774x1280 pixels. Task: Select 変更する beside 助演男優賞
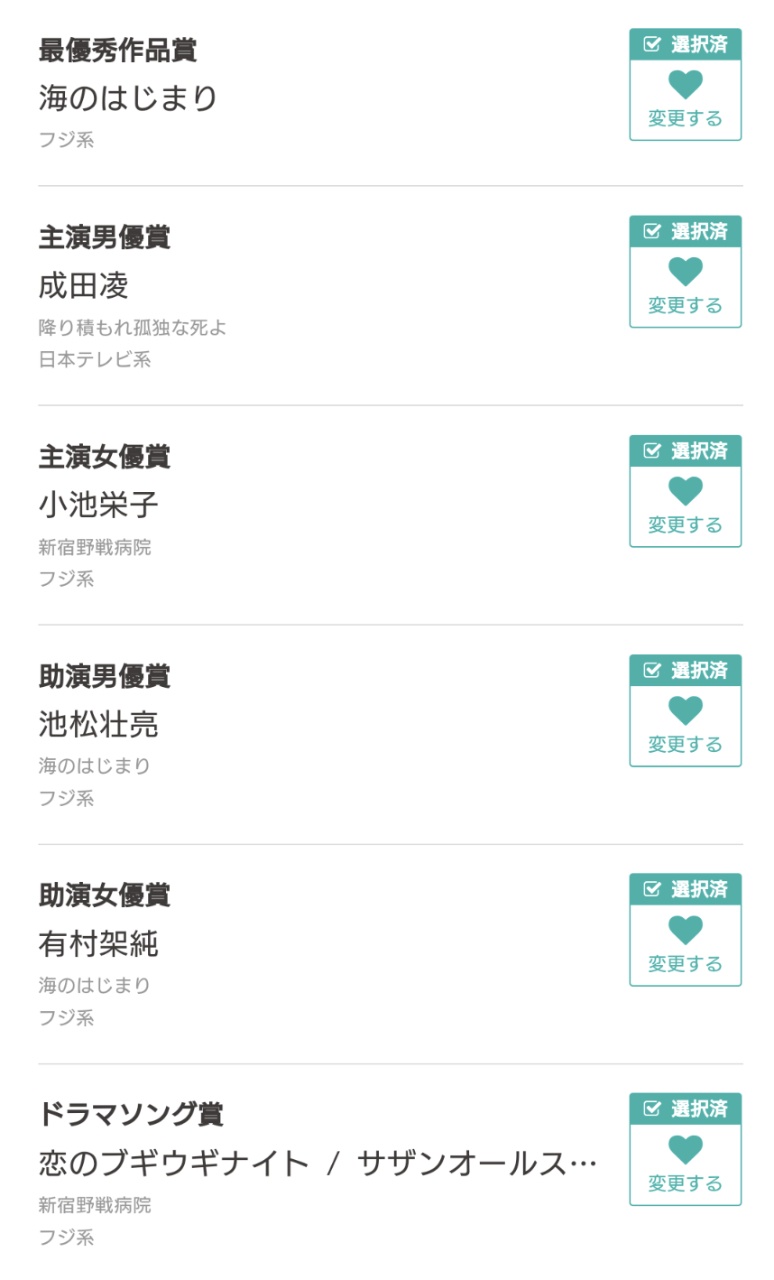tap(685, 726)
